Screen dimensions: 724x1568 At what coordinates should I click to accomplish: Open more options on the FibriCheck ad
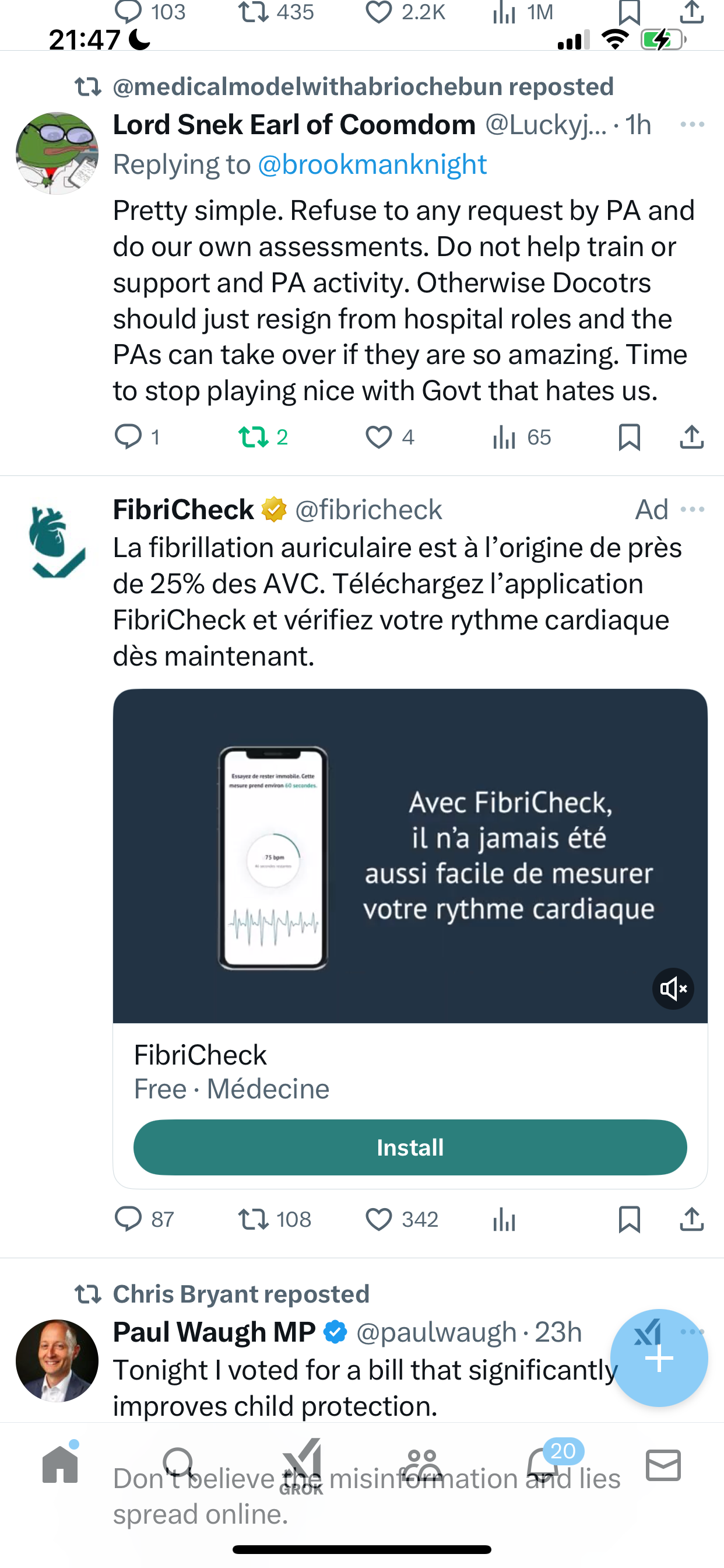point(693,509)
